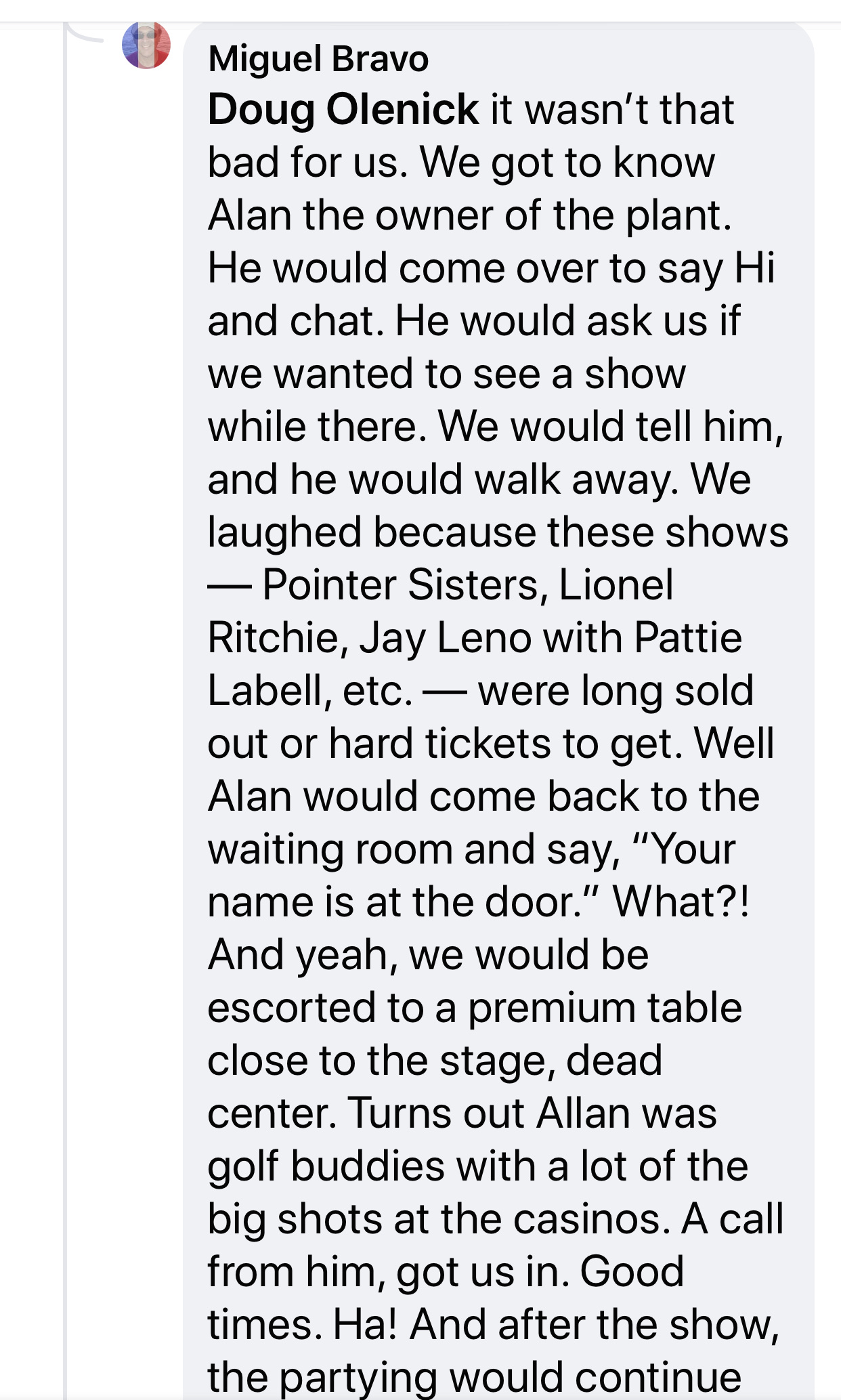Screen dimensions: 841x1400
Task: Open the mentioned Doug Olenick profile
Action: click(343, 110)
